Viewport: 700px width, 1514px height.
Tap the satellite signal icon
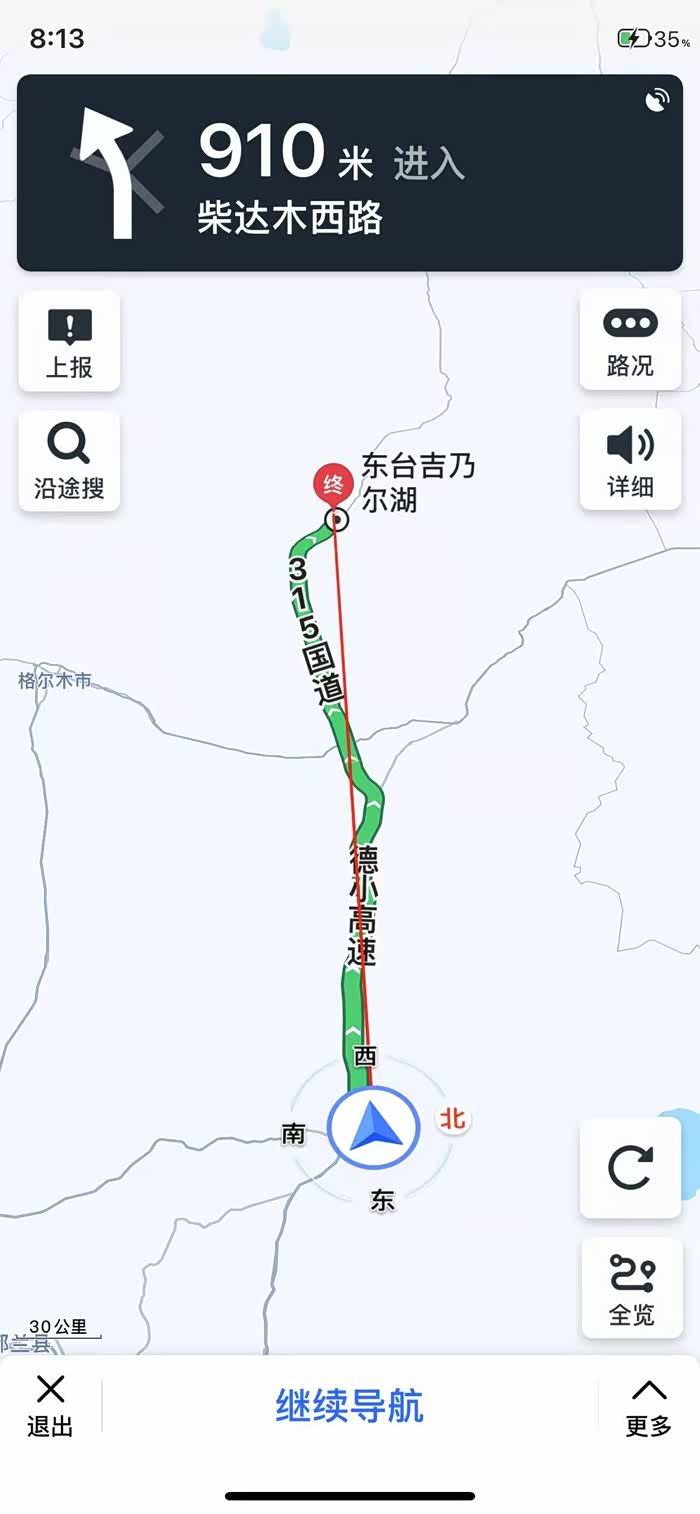coord(657,100)
